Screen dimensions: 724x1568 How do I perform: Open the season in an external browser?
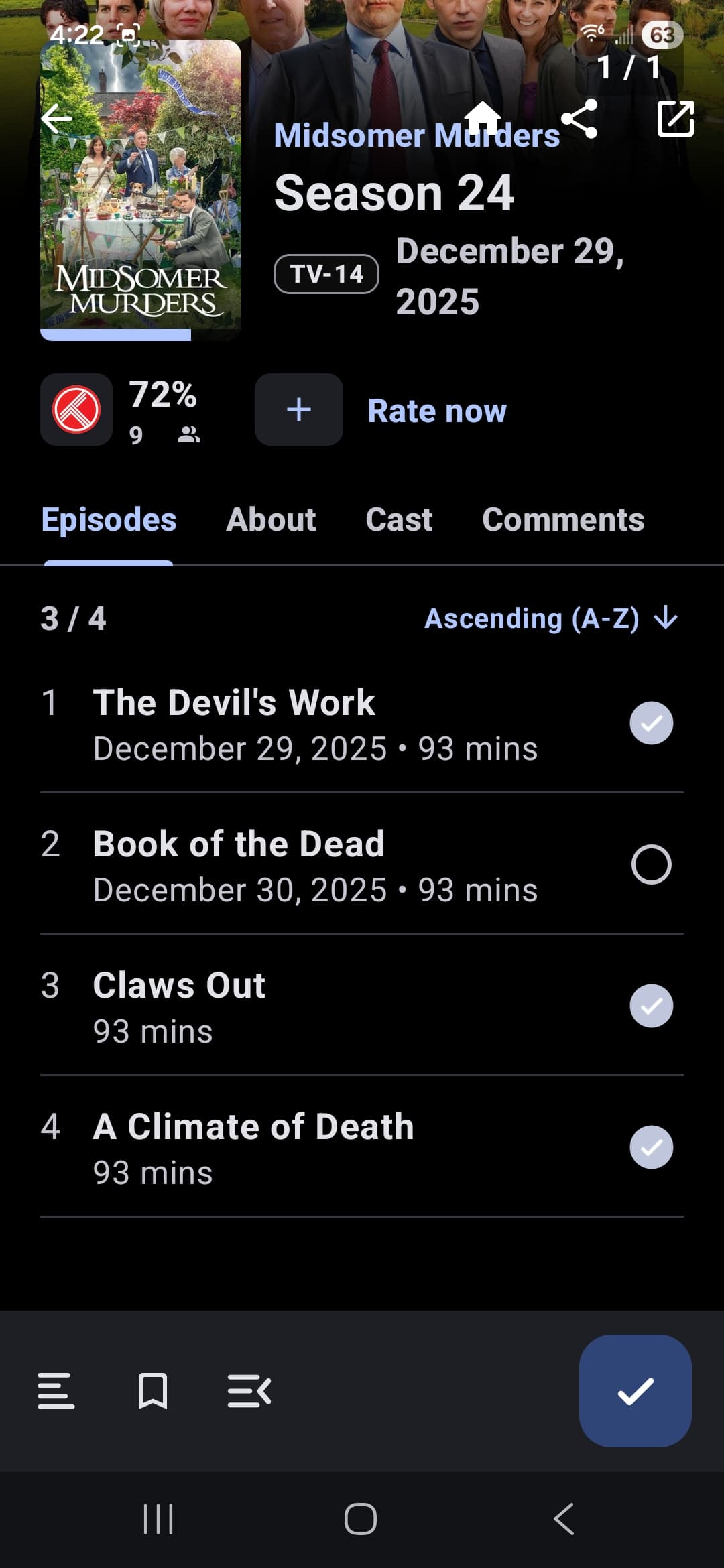click(x=675, y=119)
